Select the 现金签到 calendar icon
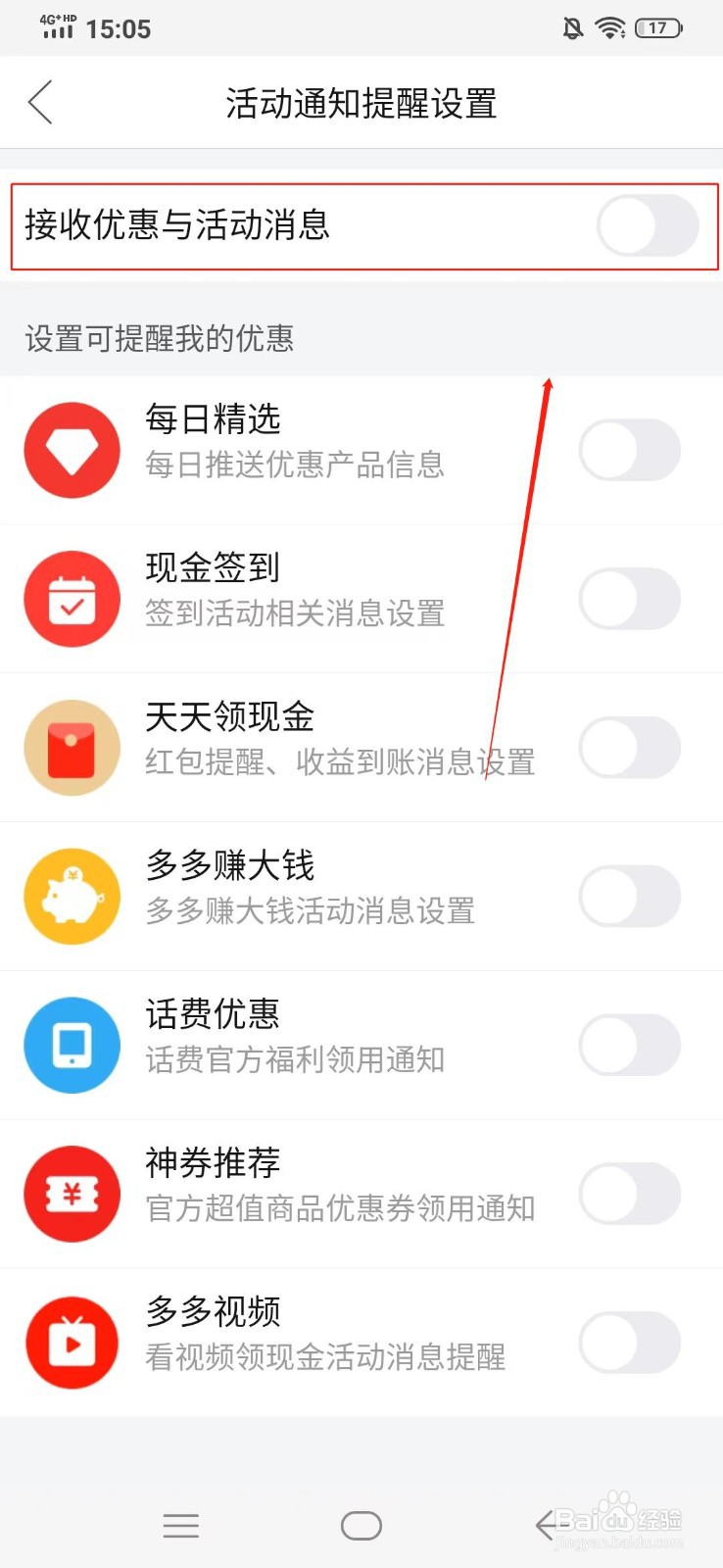Viewport: 723px width, 1568px height. click(x=72, y=598)
